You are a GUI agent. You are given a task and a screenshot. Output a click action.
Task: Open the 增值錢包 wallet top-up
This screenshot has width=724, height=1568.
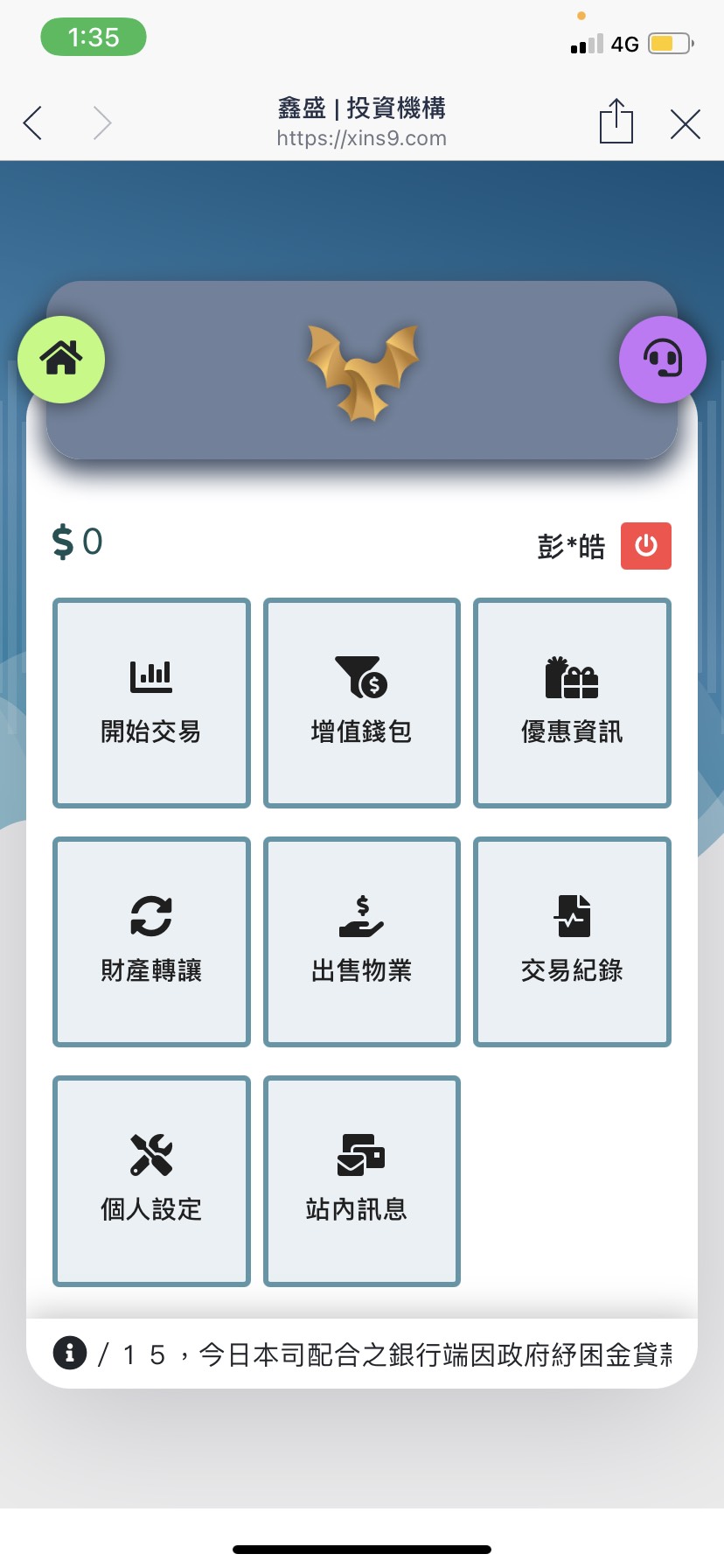pyautogui.click(x=361, y=703)
